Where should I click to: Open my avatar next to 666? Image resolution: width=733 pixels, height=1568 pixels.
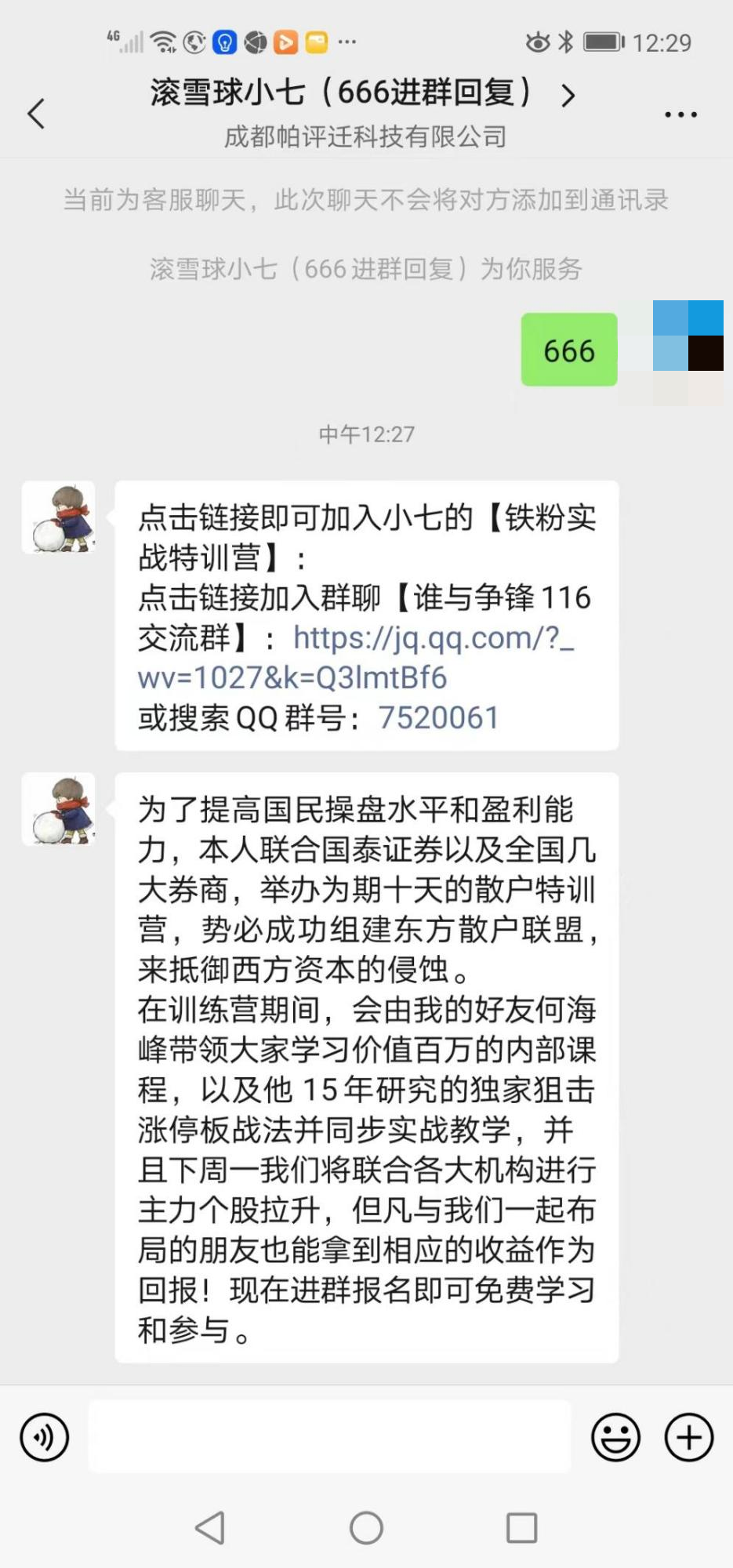pyautogui.click(x=688, y=352)
